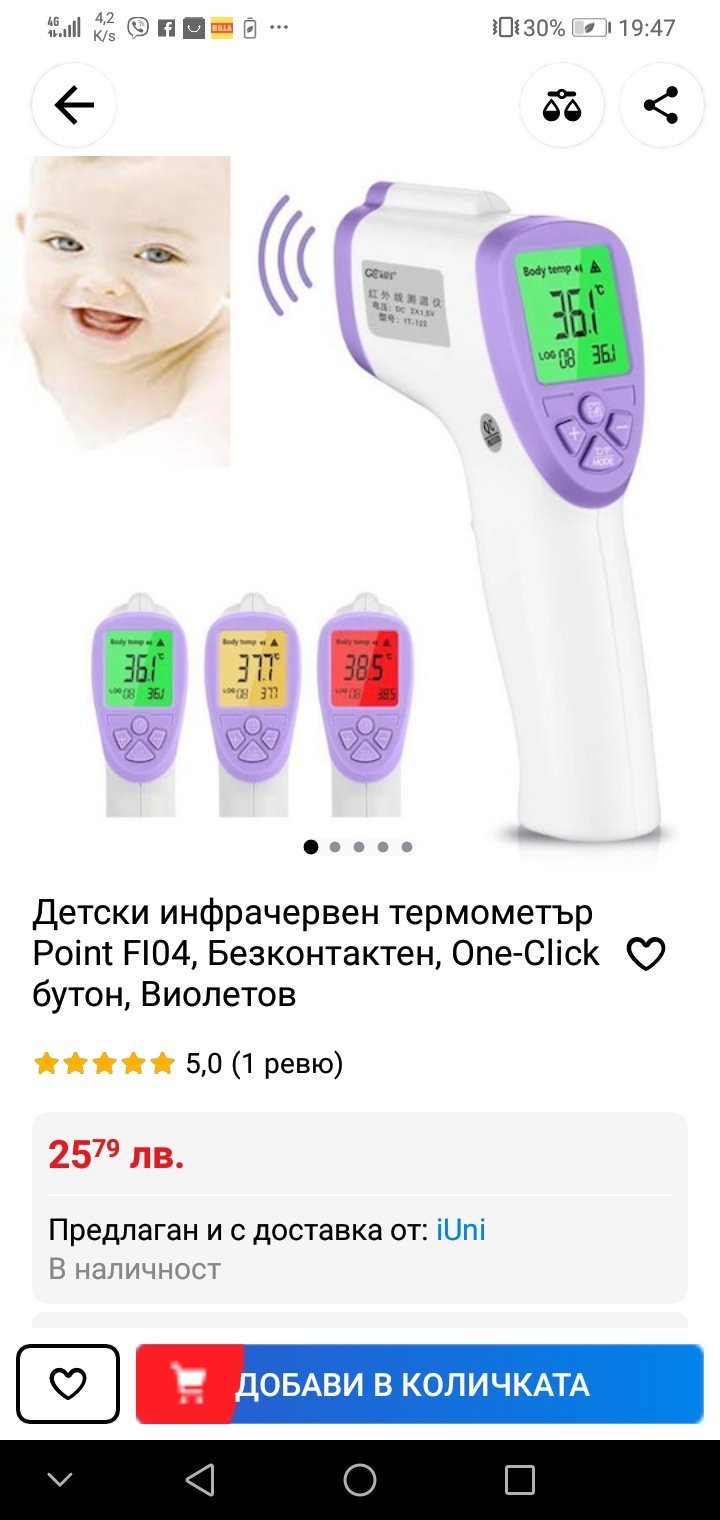Viewport: 720px width, 1520px height.
Task: Open the thermometer product photo
Action: [x=360, y=500]
